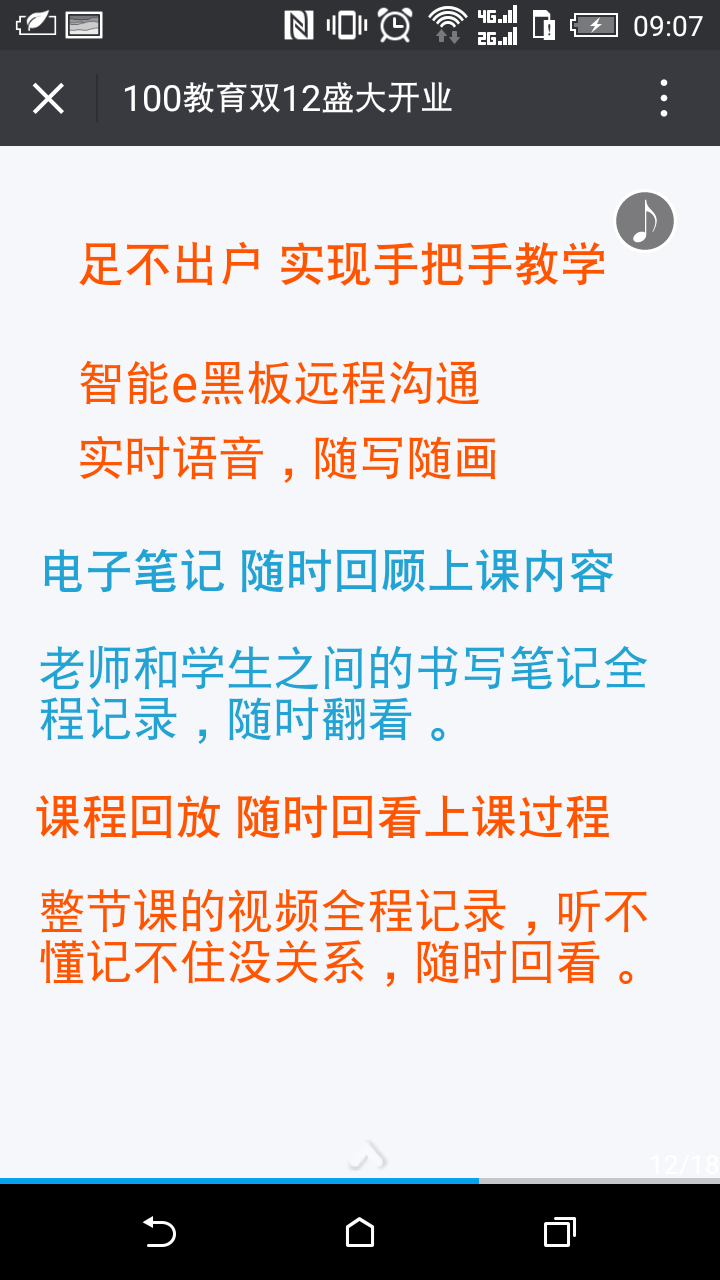720x1280 pixels.
Task: Close the 100教育 web page
Action: (x=48, y=99)
